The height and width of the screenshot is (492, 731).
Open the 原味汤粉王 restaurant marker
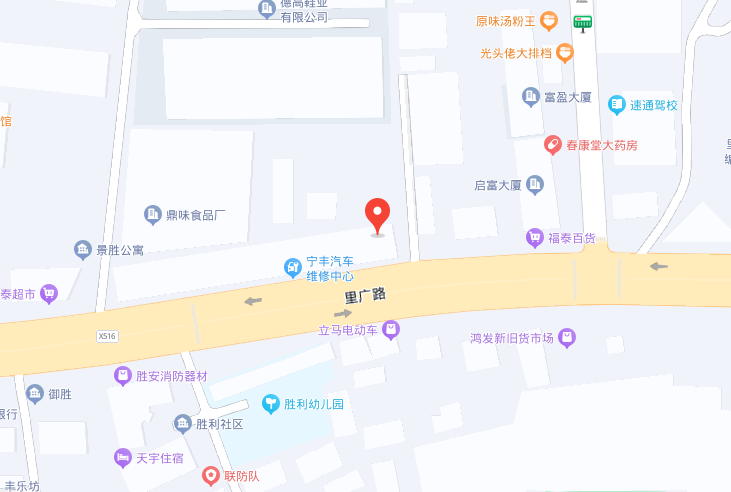tap(548, 20)
